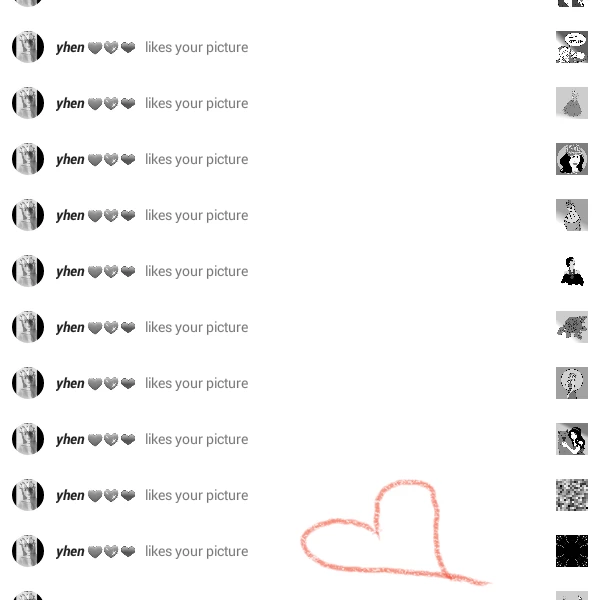Screen dimensions: 600x600
Task: Open the liked picture thumbnail with the speech bubble
Action: click(x=572, y=47)
